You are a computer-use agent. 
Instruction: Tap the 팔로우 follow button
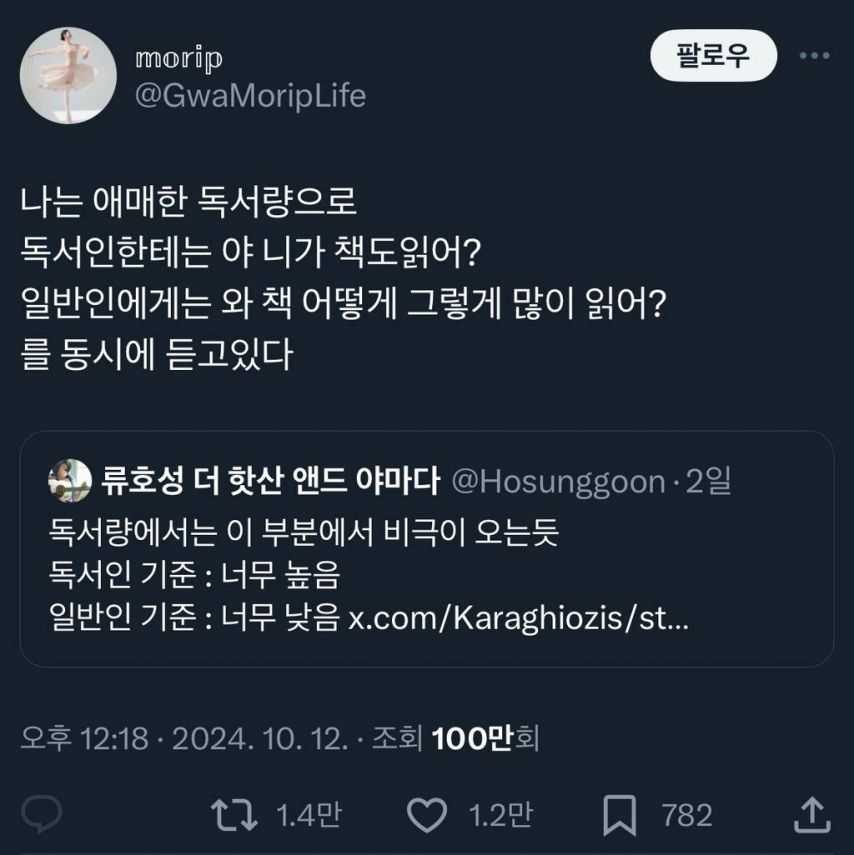point(713,56)
